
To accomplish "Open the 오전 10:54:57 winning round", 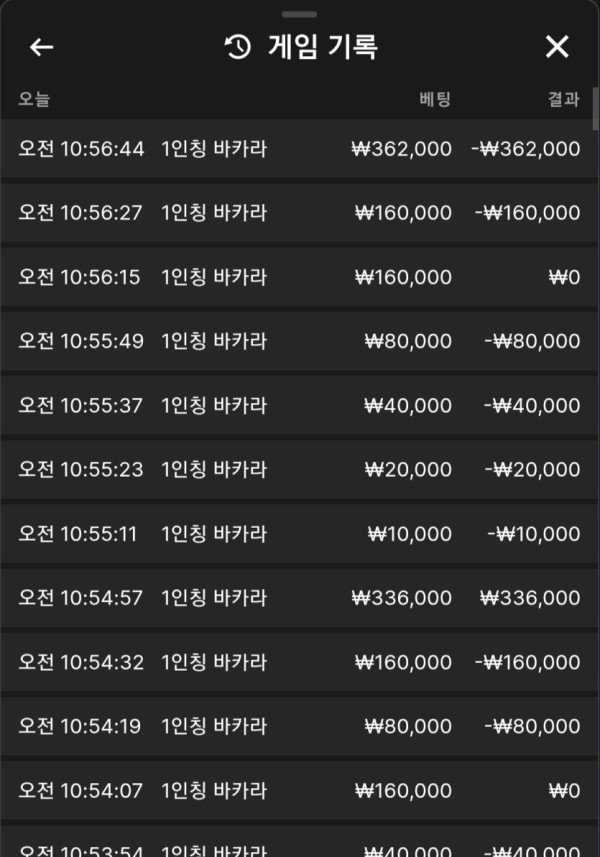I will (299, 598).
